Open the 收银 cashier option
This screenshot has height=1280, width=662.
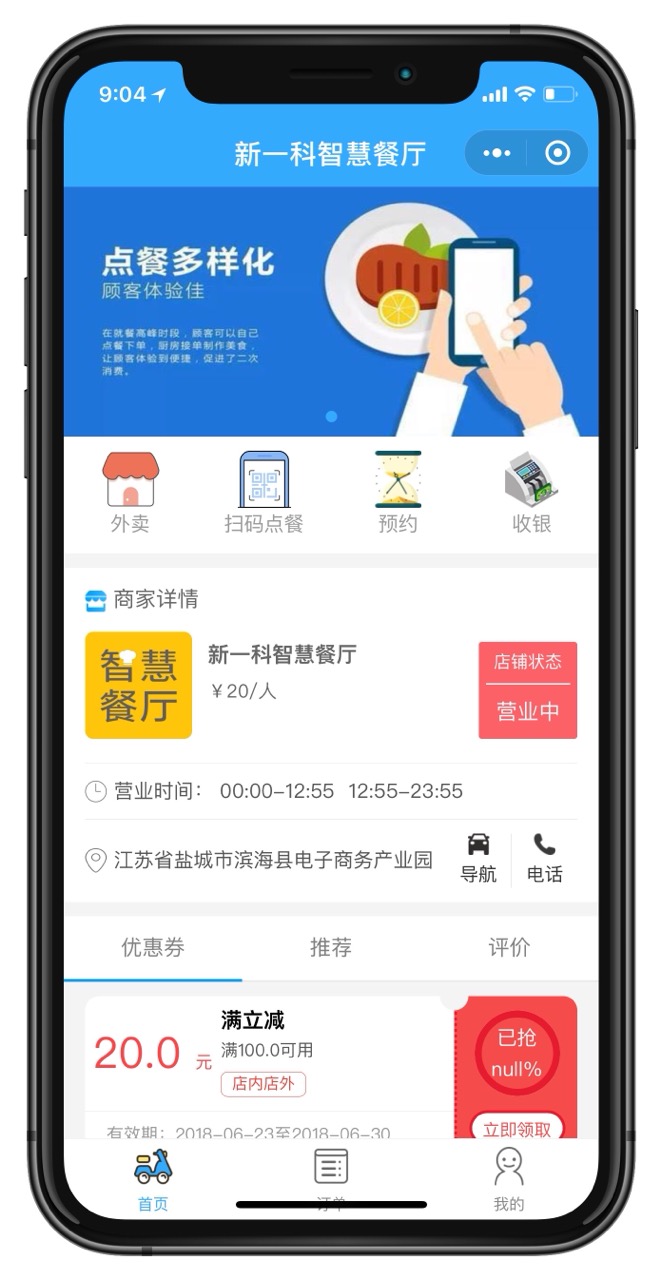(531, 492)
